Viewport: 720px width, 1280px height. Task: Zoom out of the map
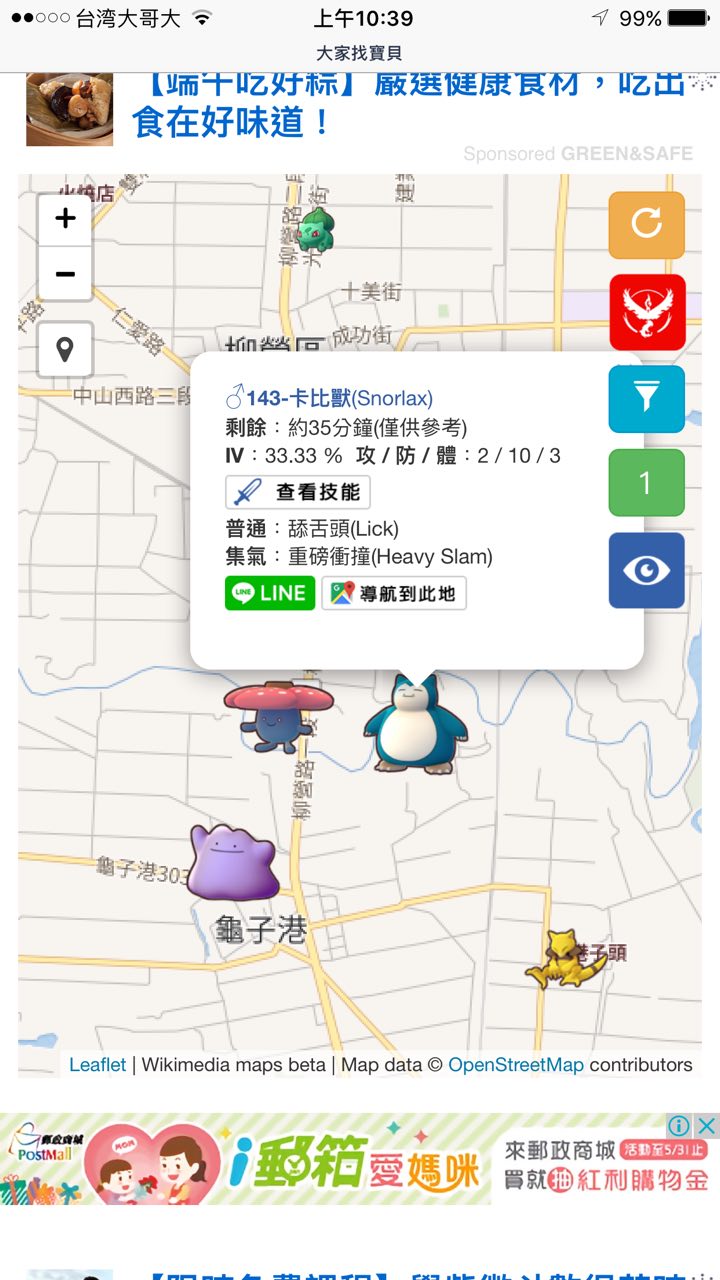[x=65, y=273]
